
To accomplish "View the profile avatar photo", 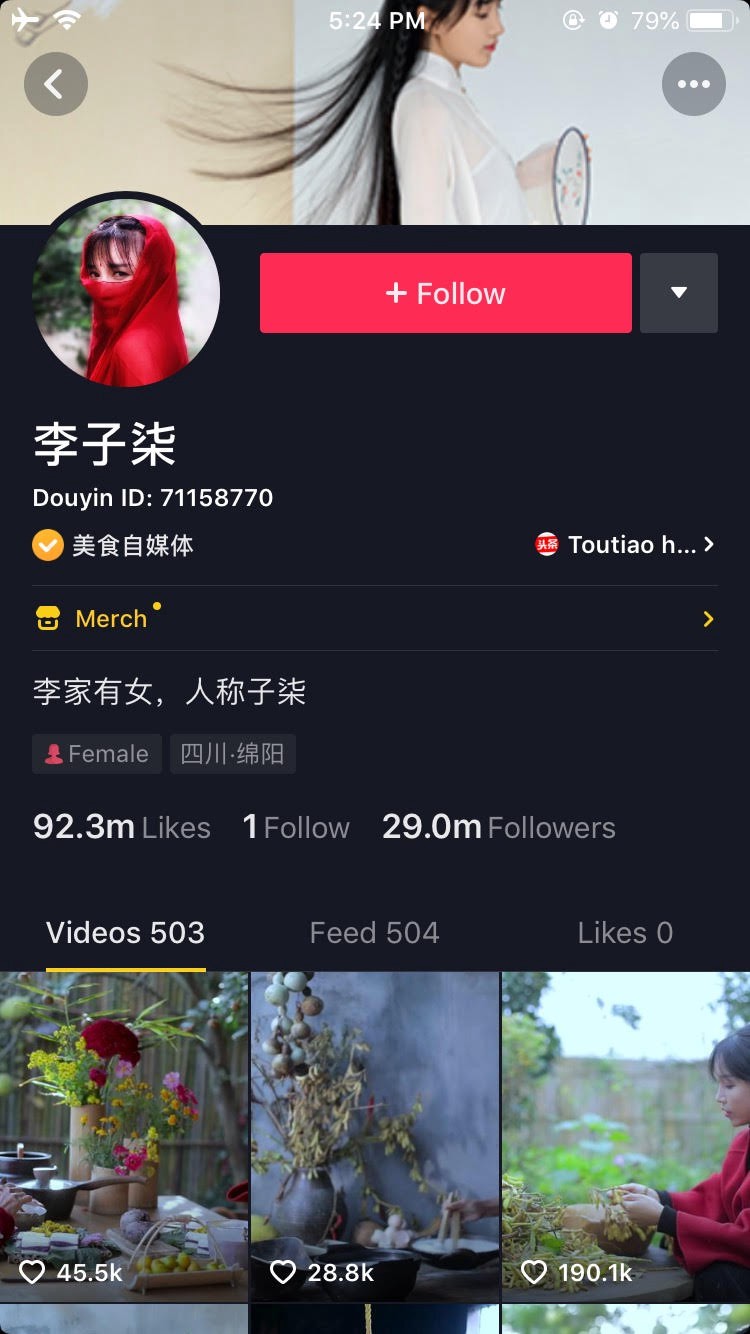I will [x=126, y=292].
